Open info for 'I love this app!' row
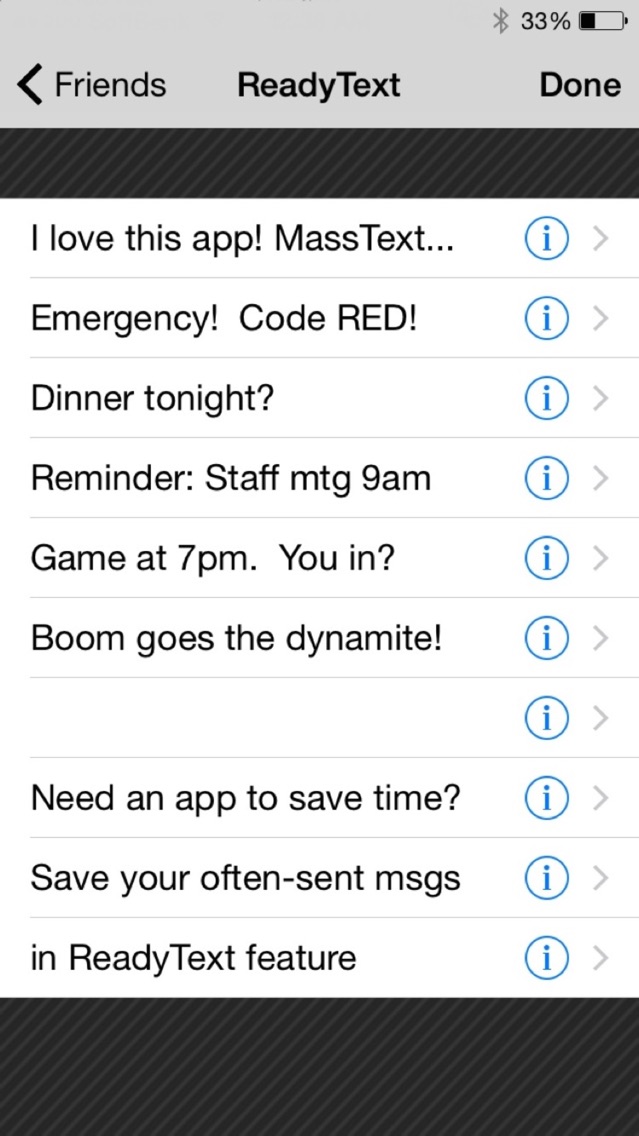The width and height of the screenshot is (639, 1136). pos(546,238)
